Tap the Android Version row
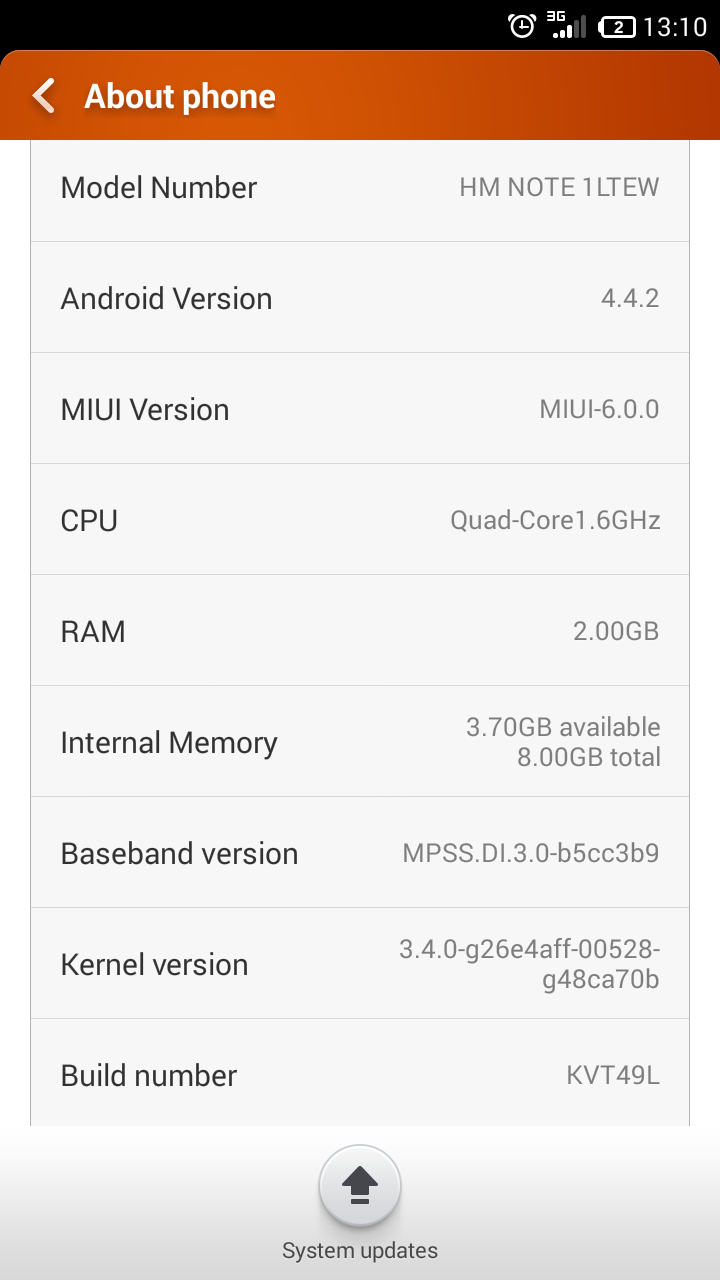The width and height of the screenshot is (720, 1280). click(360, 298)
